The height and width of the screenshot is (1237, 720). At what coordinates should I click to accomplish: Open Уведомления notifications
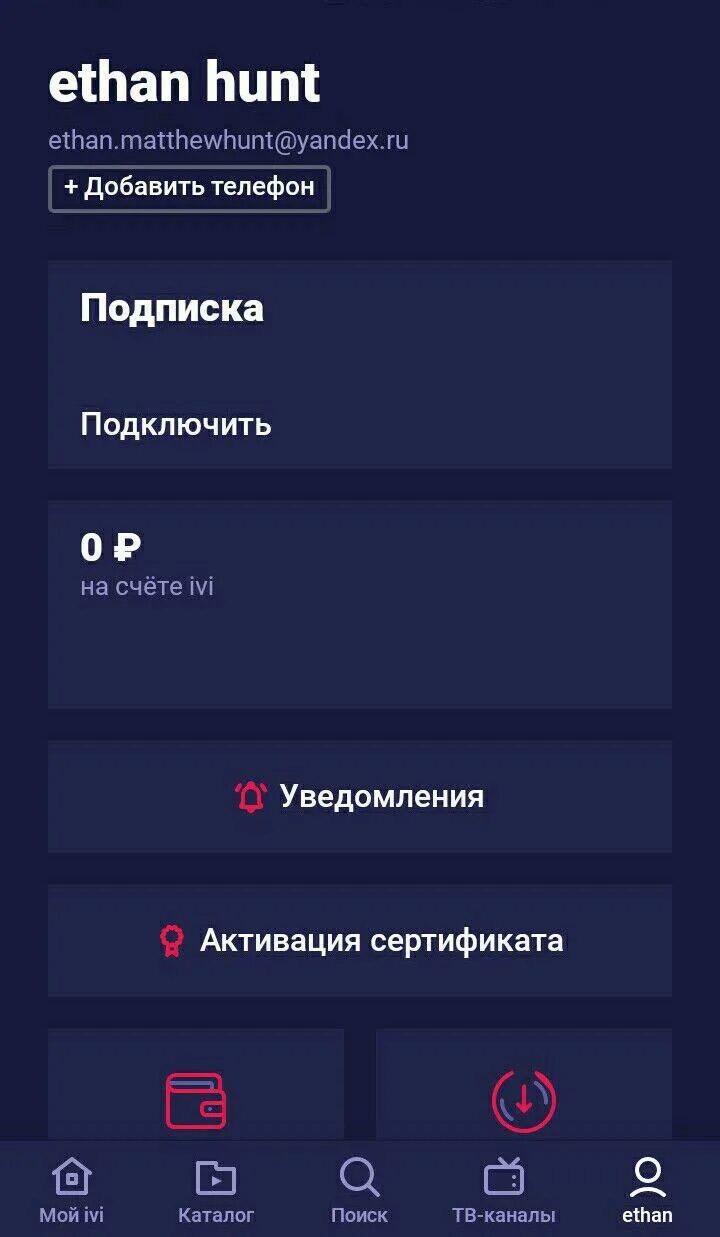(x=360, y=796)
